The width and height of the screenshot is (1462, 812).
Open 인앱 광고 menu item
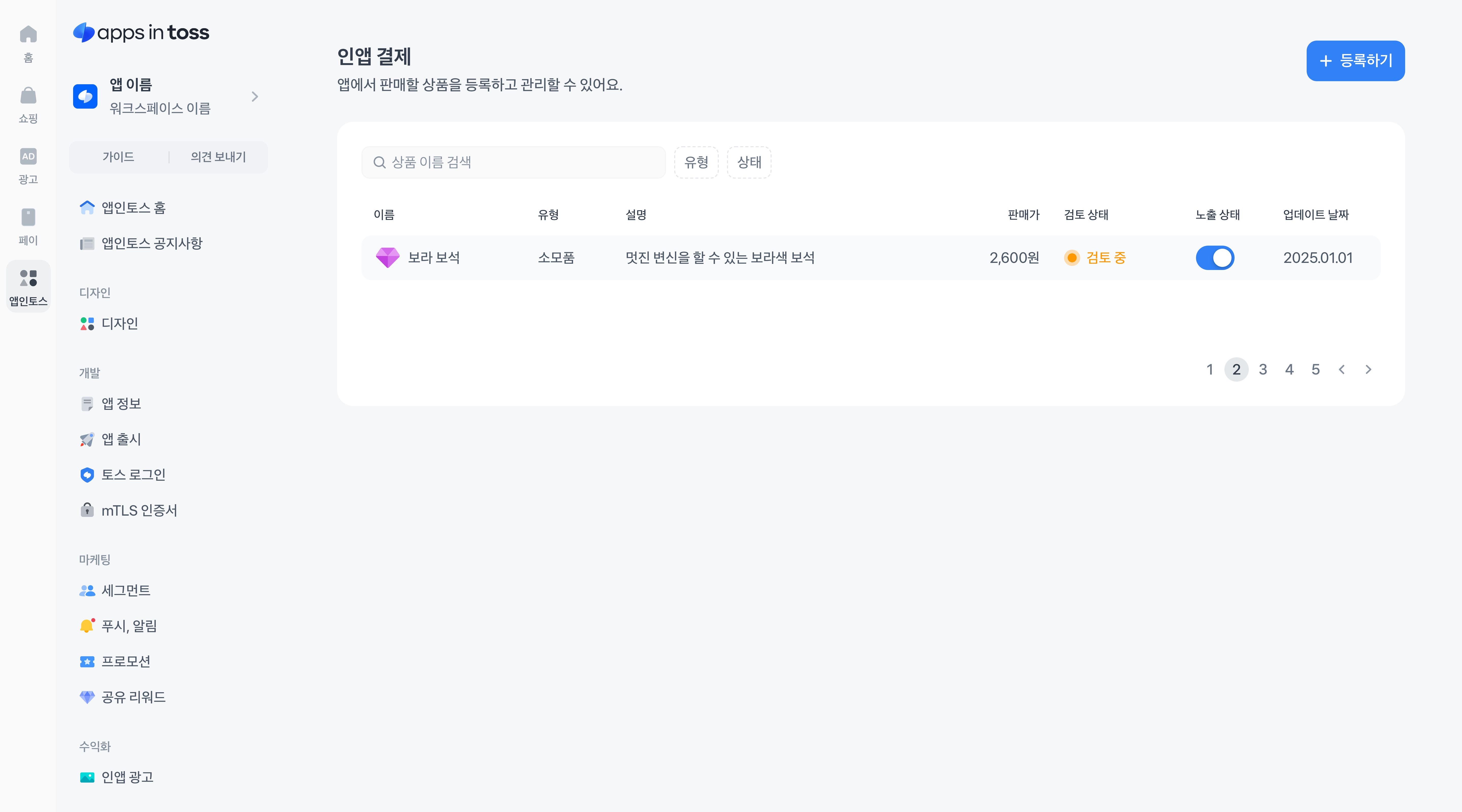coord(127,777)
